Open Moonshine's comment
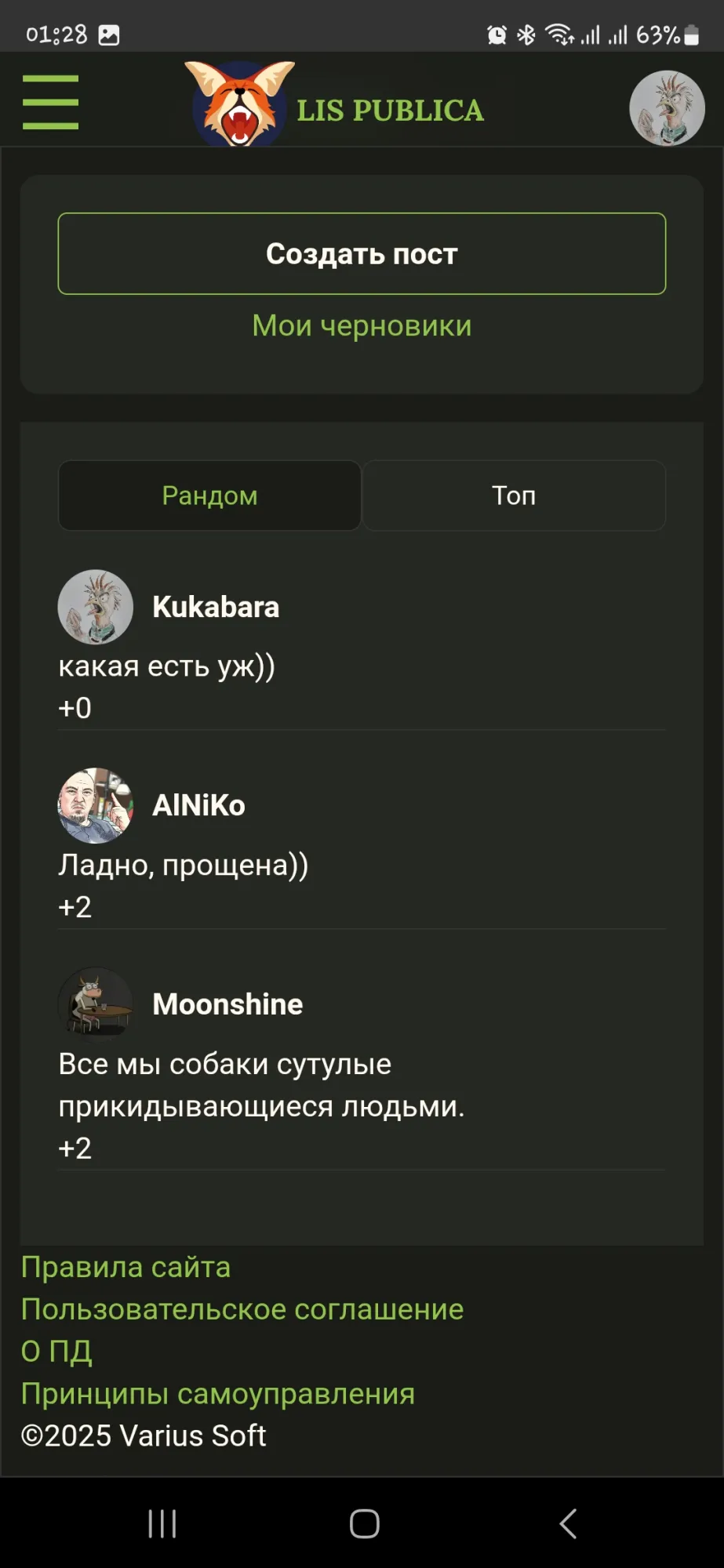724x1568 pixels. (x=261, y=1085)
